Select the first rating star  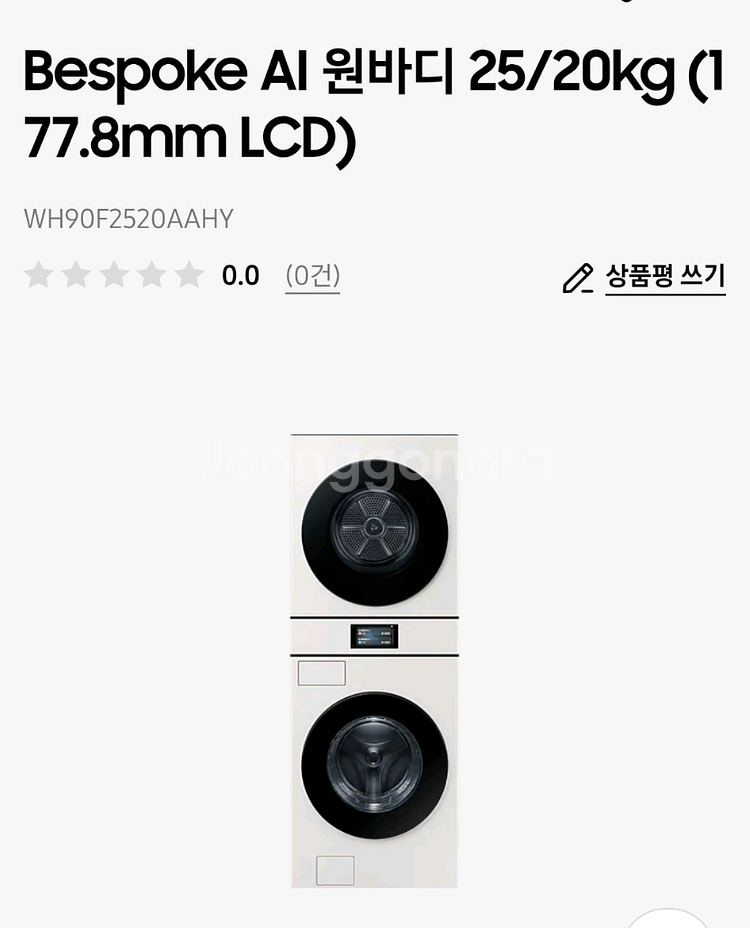coord(40,272)
